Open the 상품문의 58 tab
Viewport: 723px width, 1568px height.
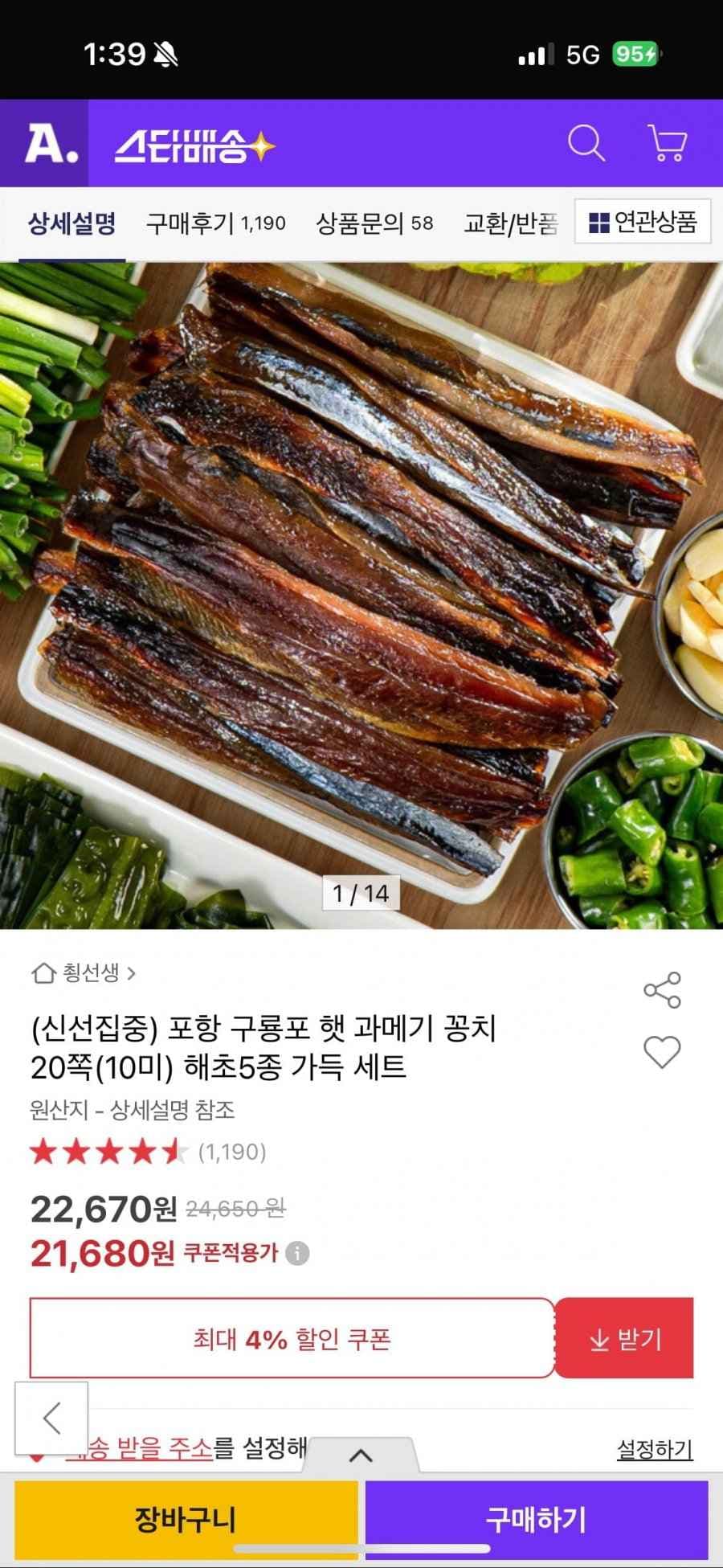coord(374,223)
